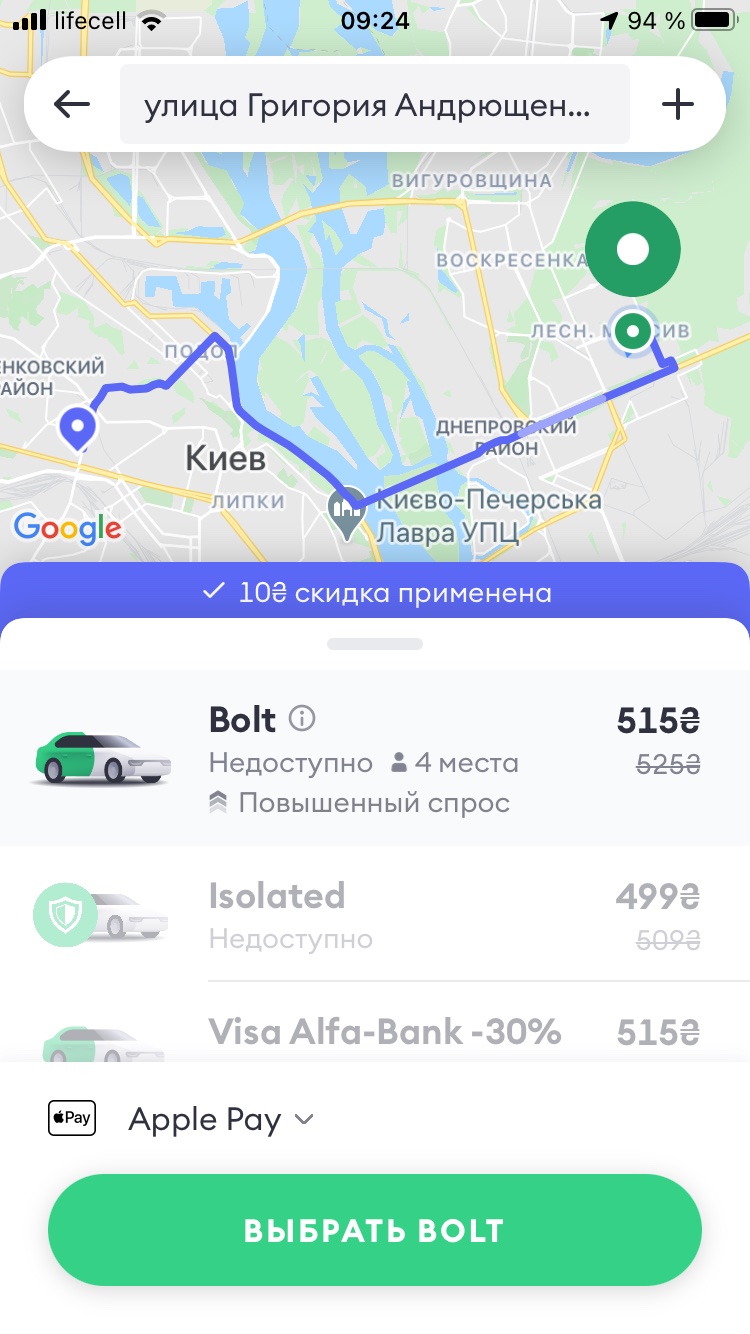Expand the Apple Pay payment method dropdown
Screen dimensions: 750x1334
(220, 1119)
